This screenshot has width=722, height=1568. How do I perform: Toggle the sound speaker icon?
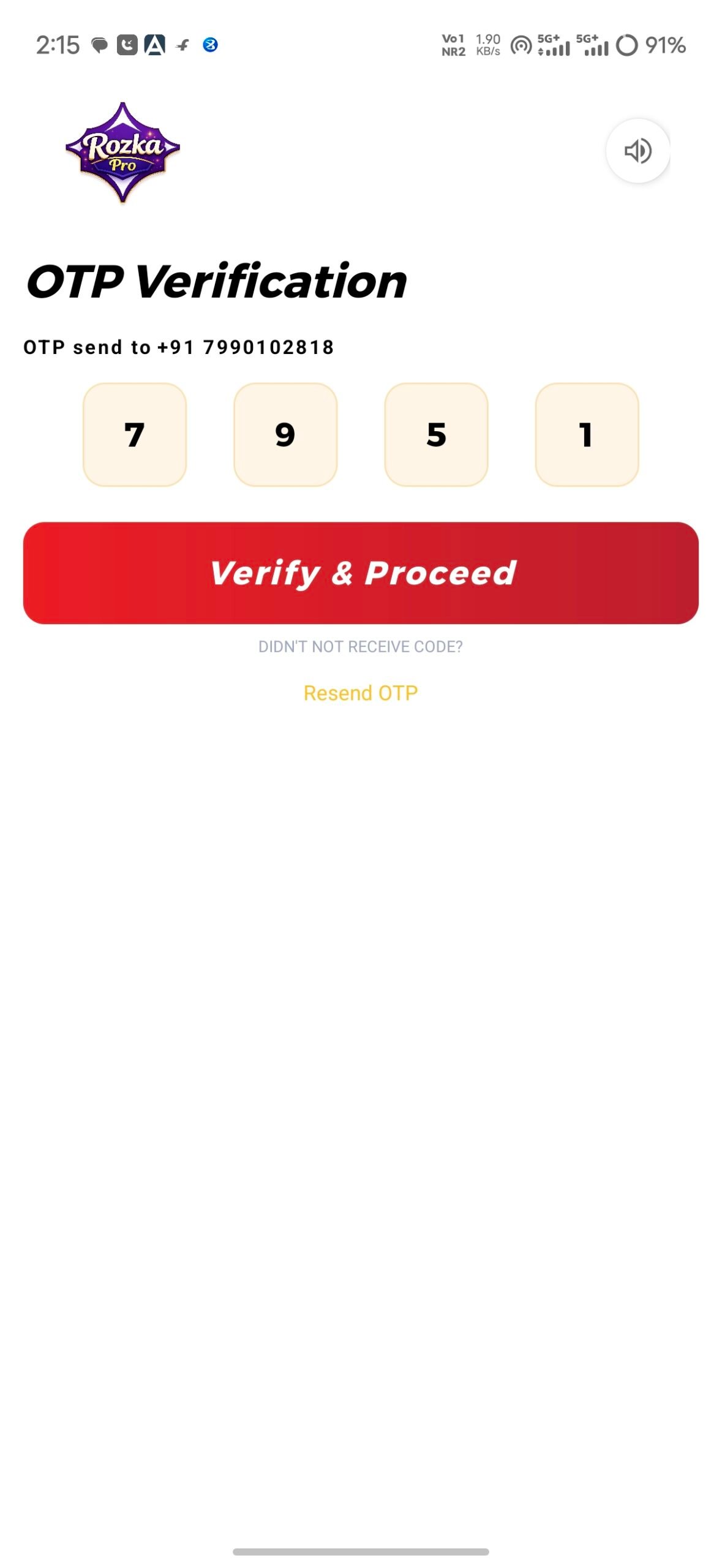637,150
